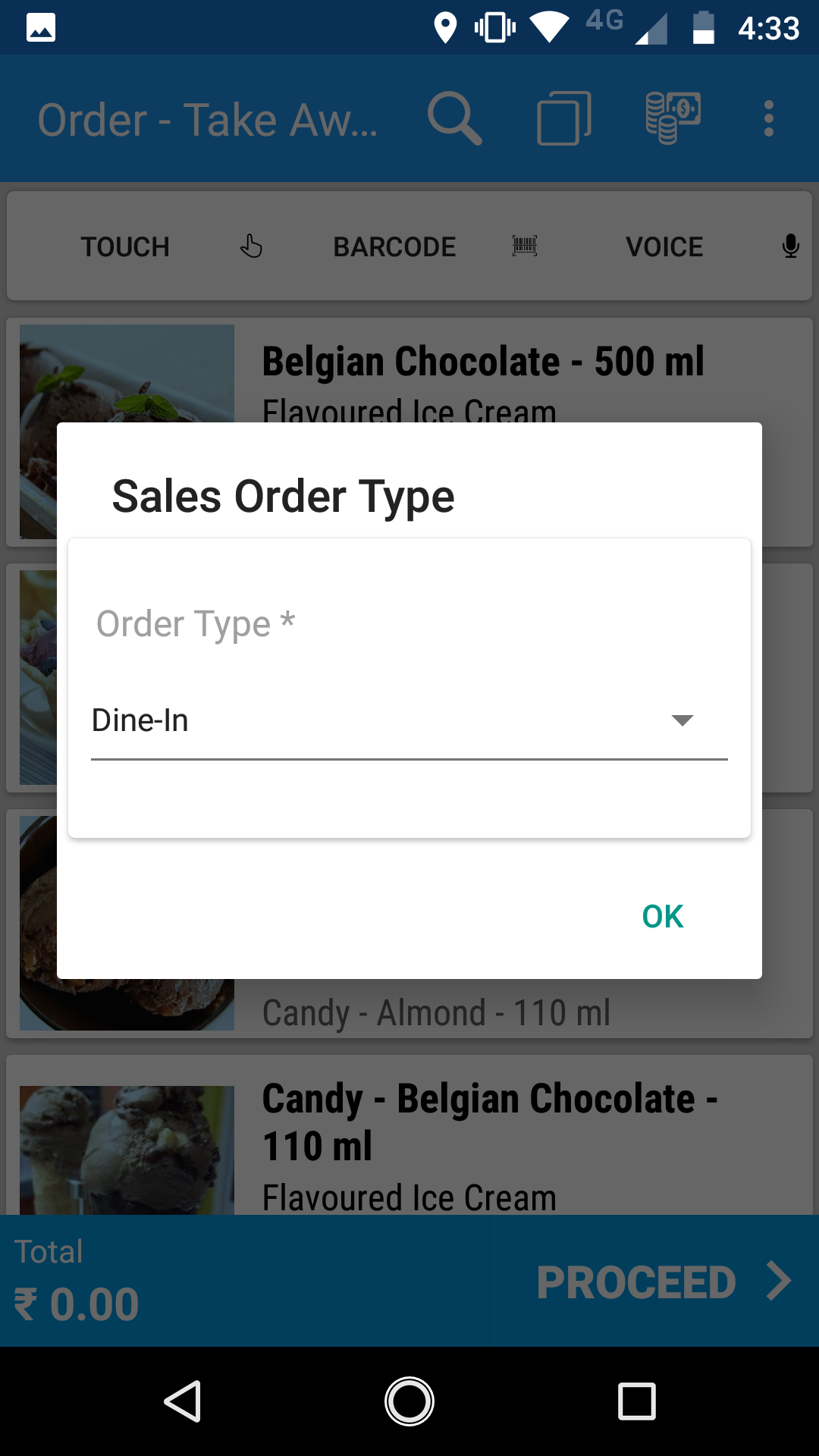819x1456 pixels.
Task: Confirm the order type with OK
Action: pyautogui.click(x=662, y=916)
